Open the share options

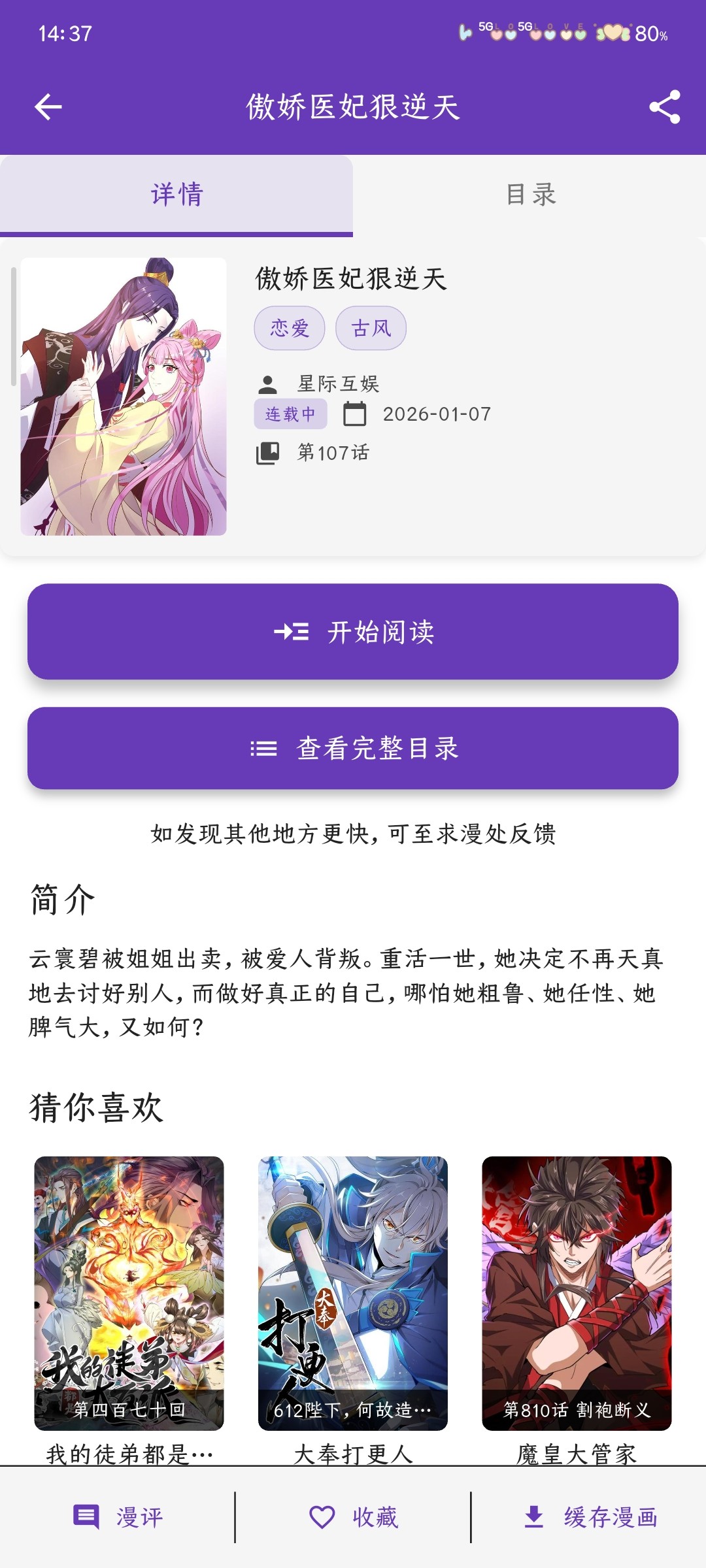663,108
